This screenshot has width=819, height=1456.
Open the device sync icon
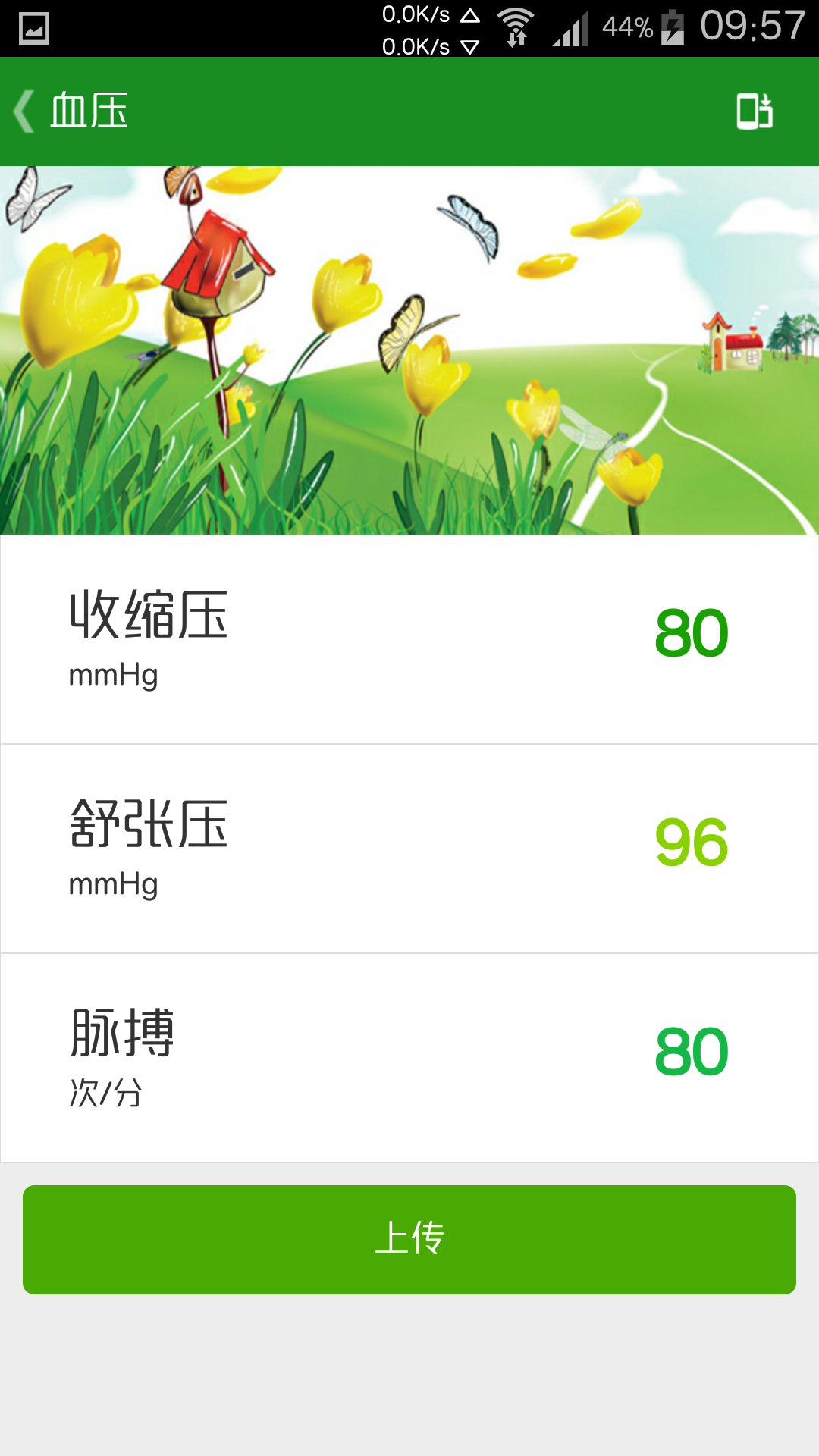tap(755, 111)
